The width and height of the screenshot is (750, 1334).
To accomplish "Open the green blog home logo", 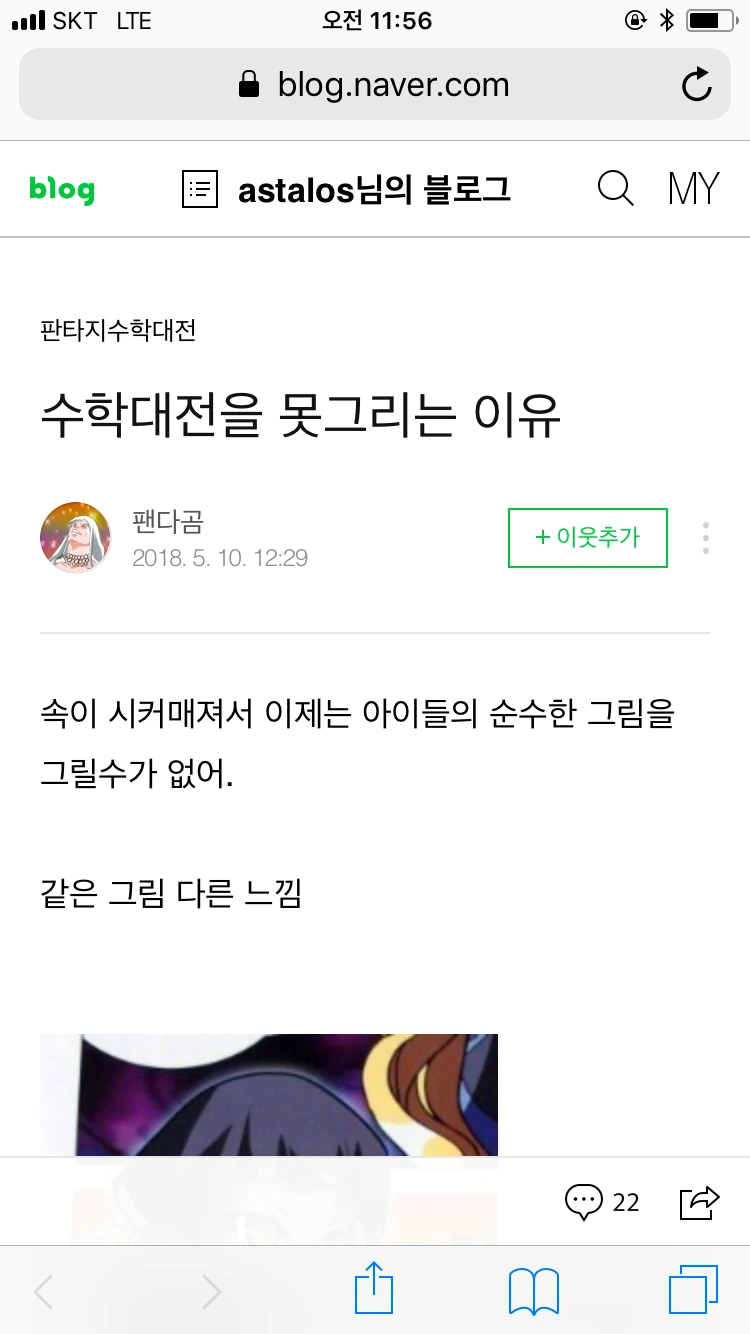I will [x=62, y=188].
